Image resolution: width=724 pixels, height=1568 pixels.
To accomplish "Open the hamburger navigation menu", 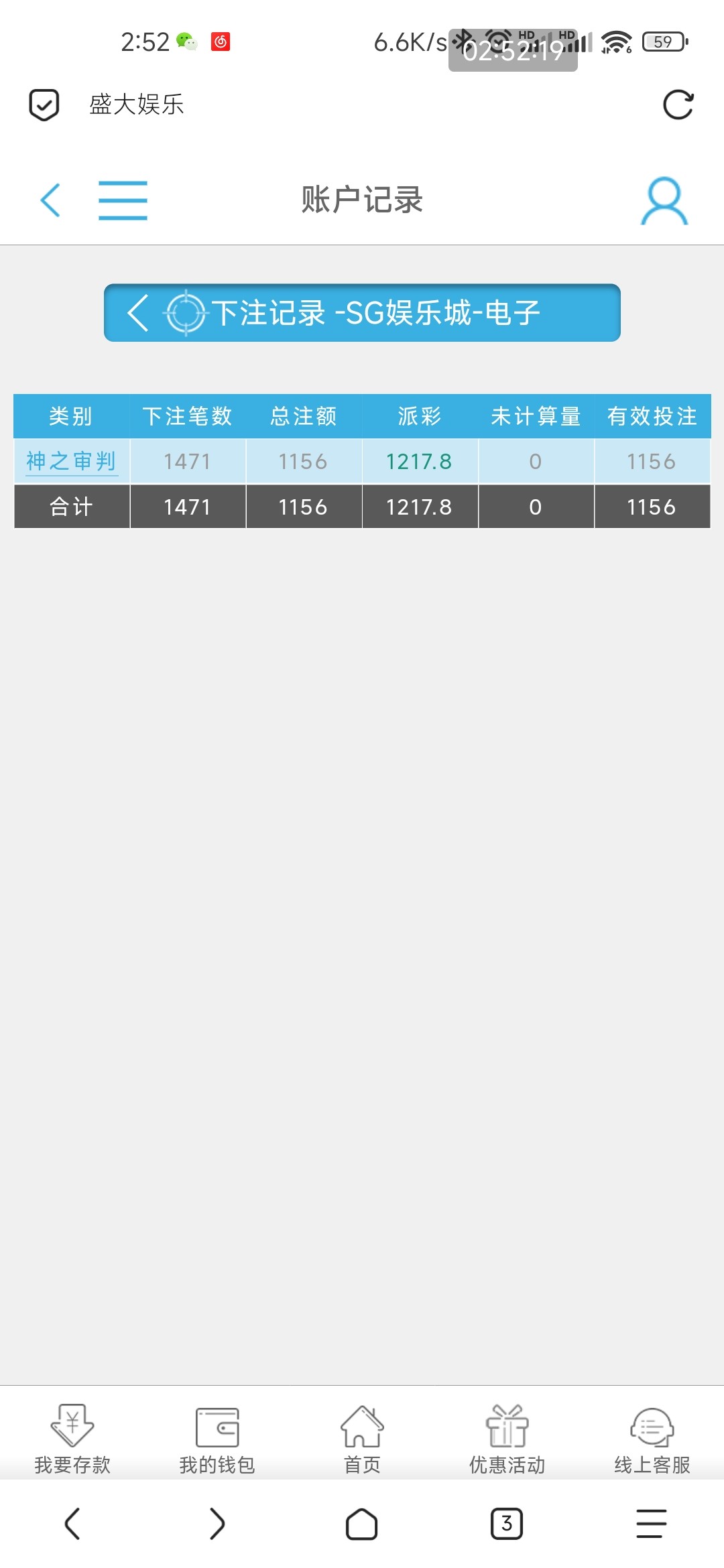I will [123, 199].
